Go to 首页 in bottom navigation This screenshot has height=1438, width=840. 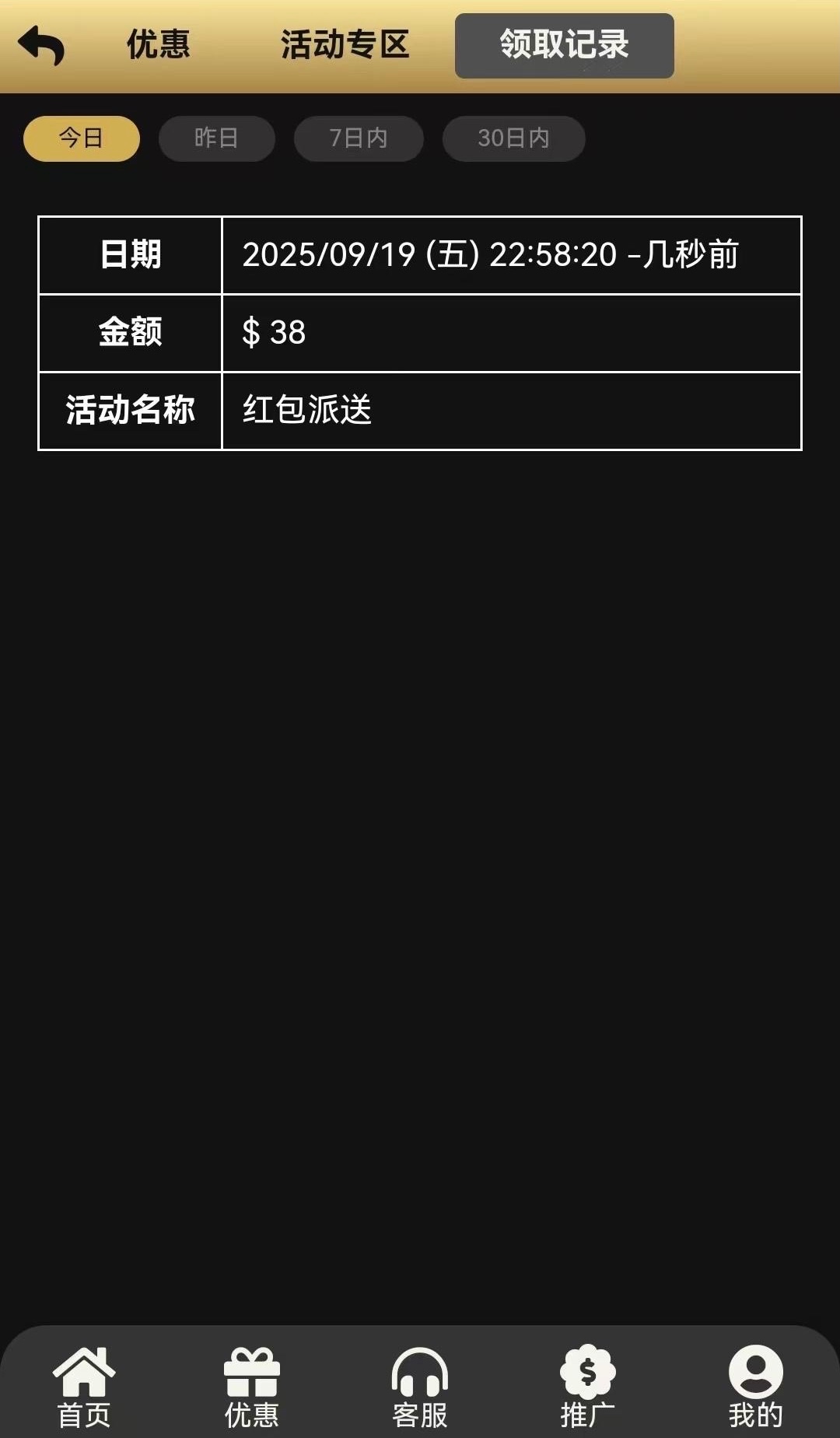84,1388
